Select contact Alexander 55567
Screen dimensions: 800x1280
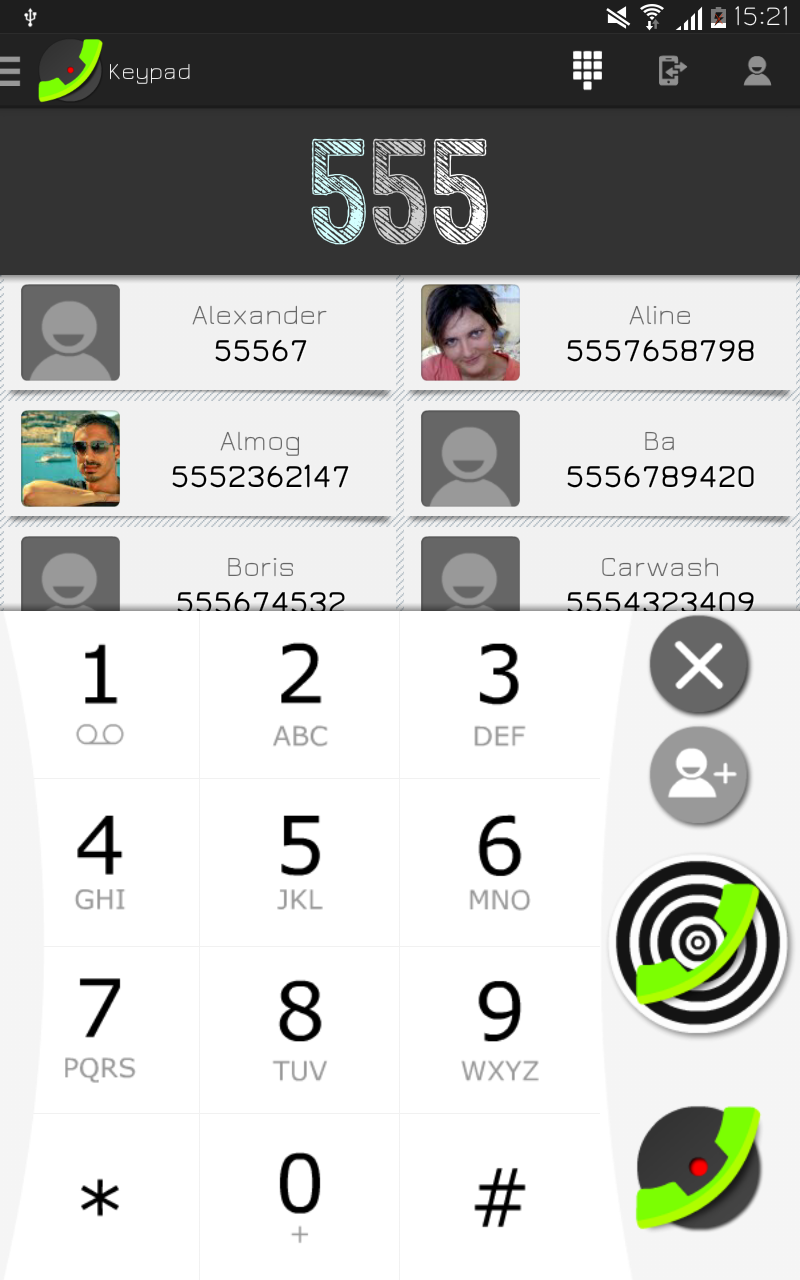click(x=200, y=334)
